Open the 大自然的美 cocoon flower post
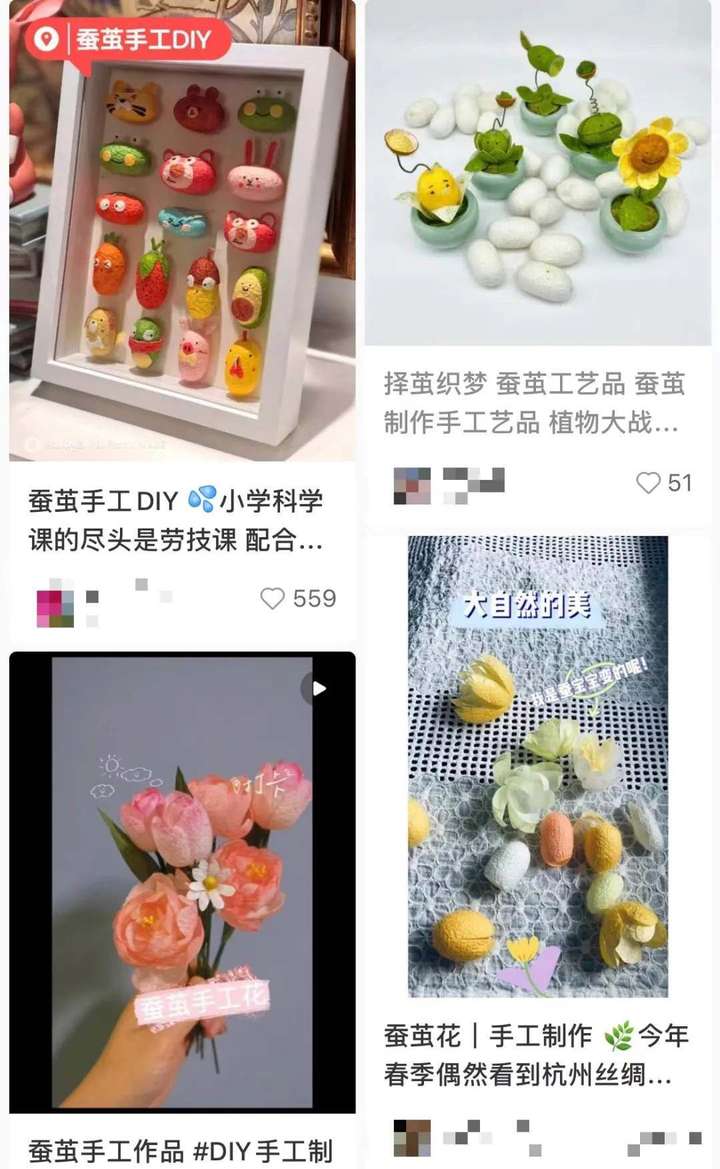The height and width of the screenshot is (1169, 720). click(538, 765)
